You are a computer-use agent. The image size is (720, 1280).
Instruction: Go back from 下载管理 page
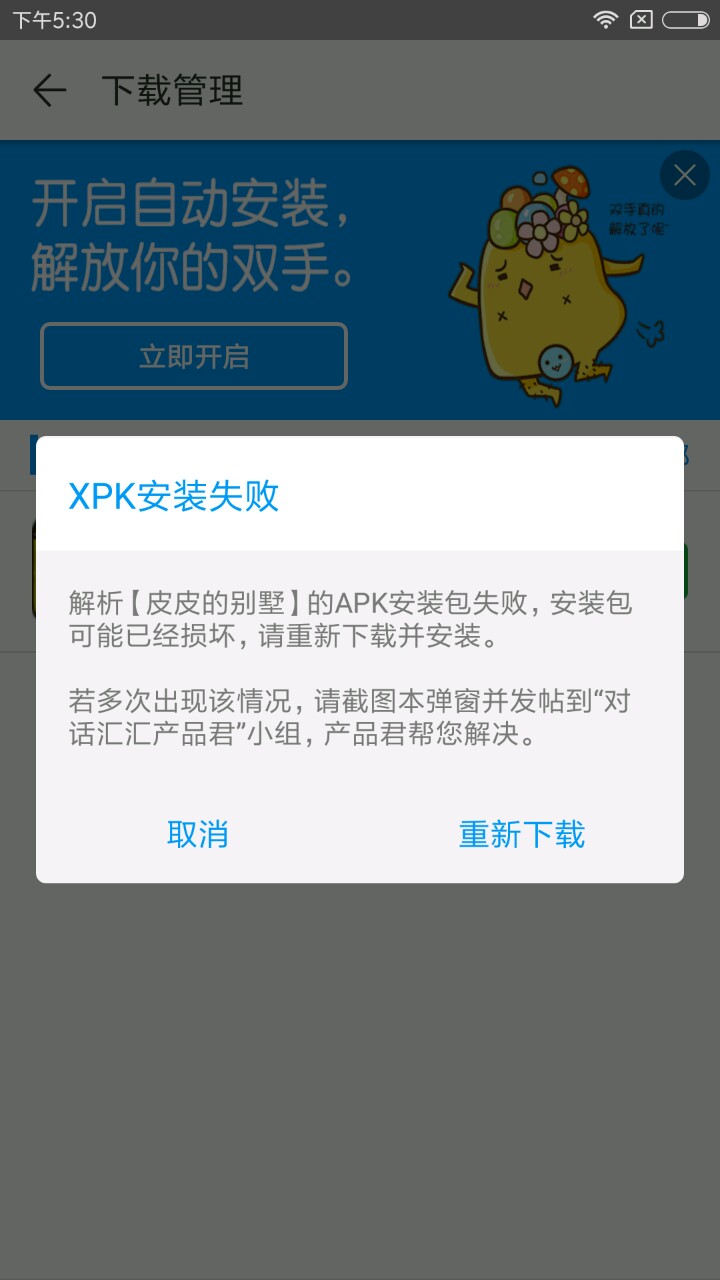click(x=49, y=91)
